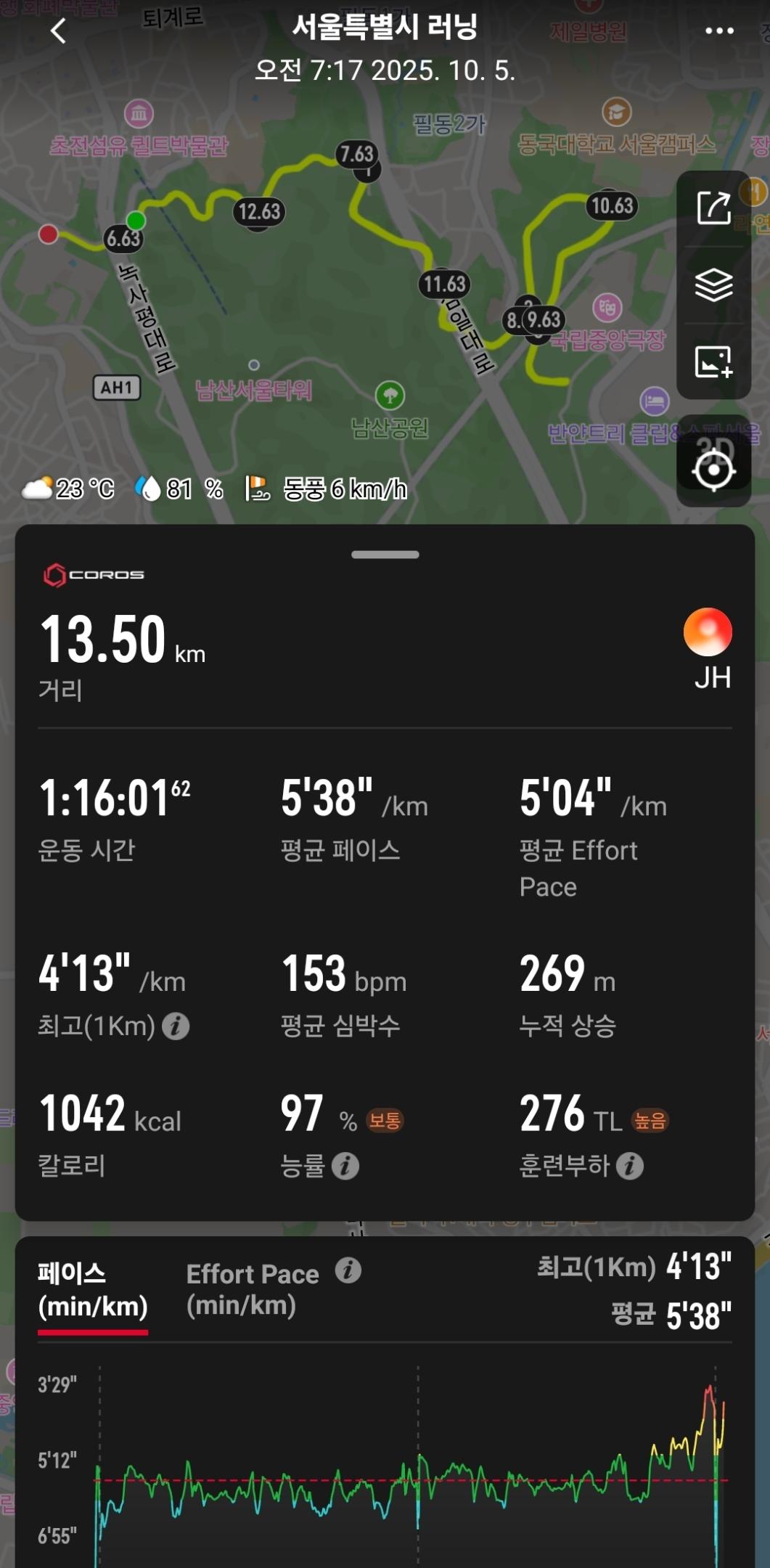Tap the drag handle of the stats panel

click(385, 555)
